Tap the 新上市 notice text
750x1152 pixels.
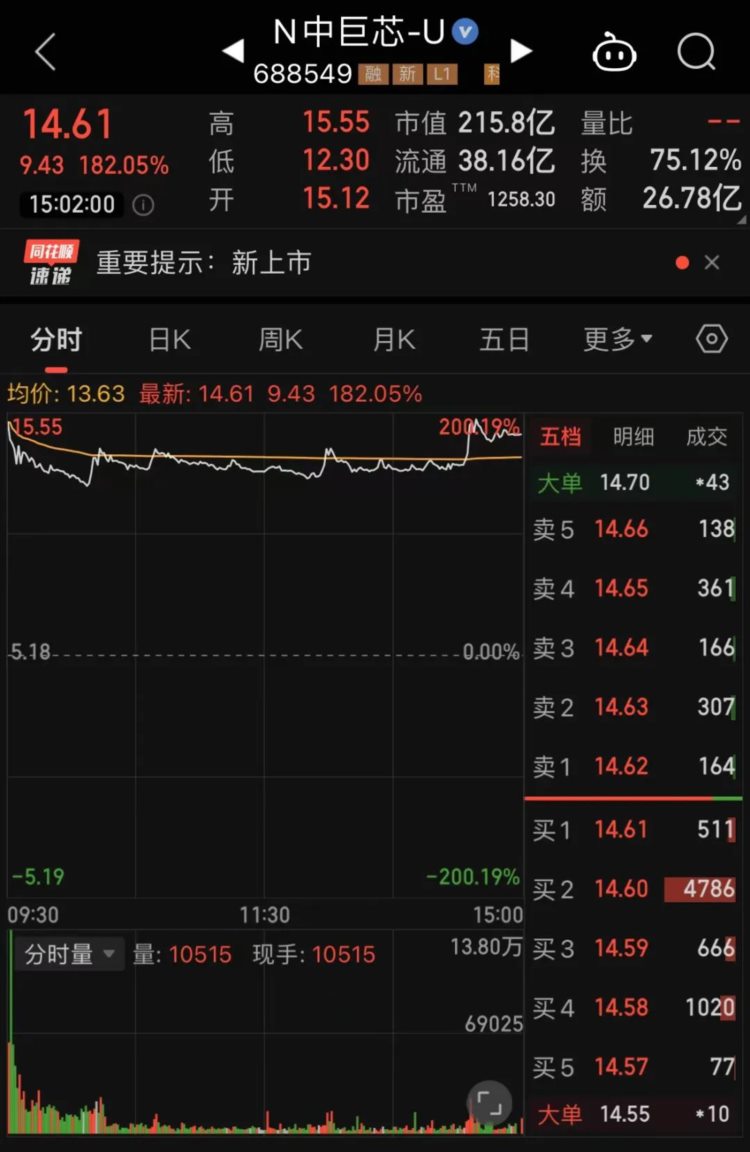273,263
